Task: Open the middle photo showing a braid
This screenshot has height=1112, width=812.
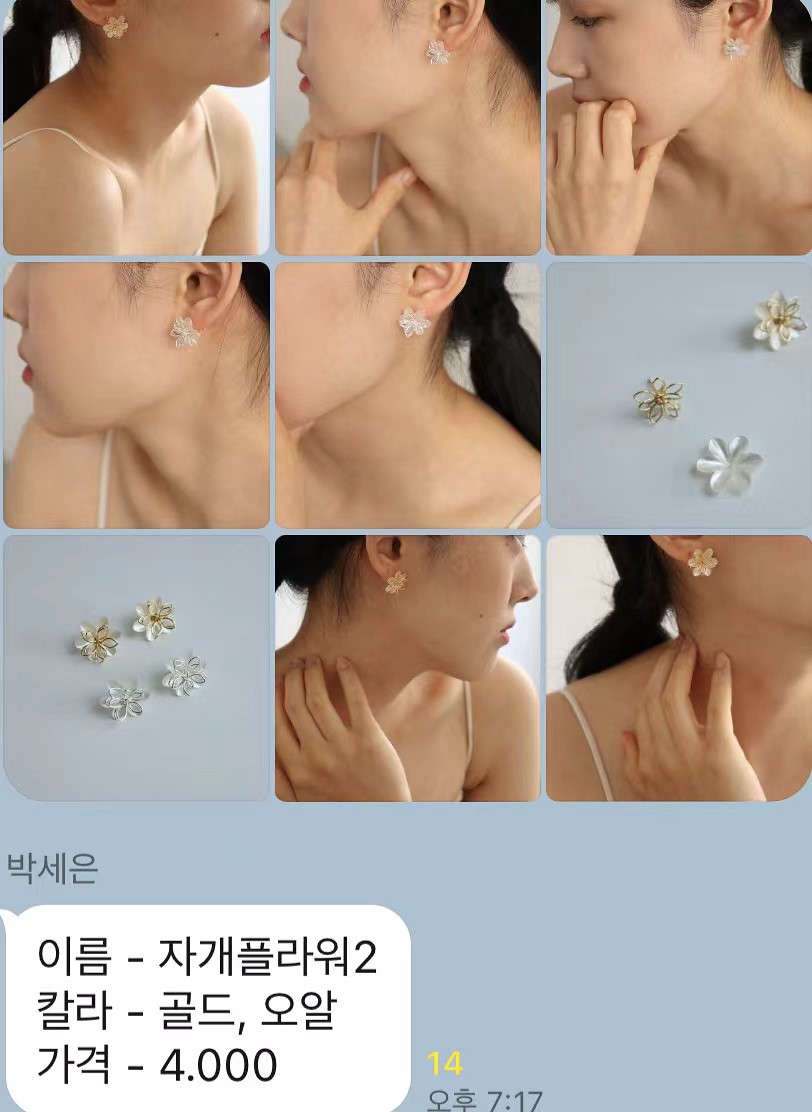Action: [x=408, y=395]
